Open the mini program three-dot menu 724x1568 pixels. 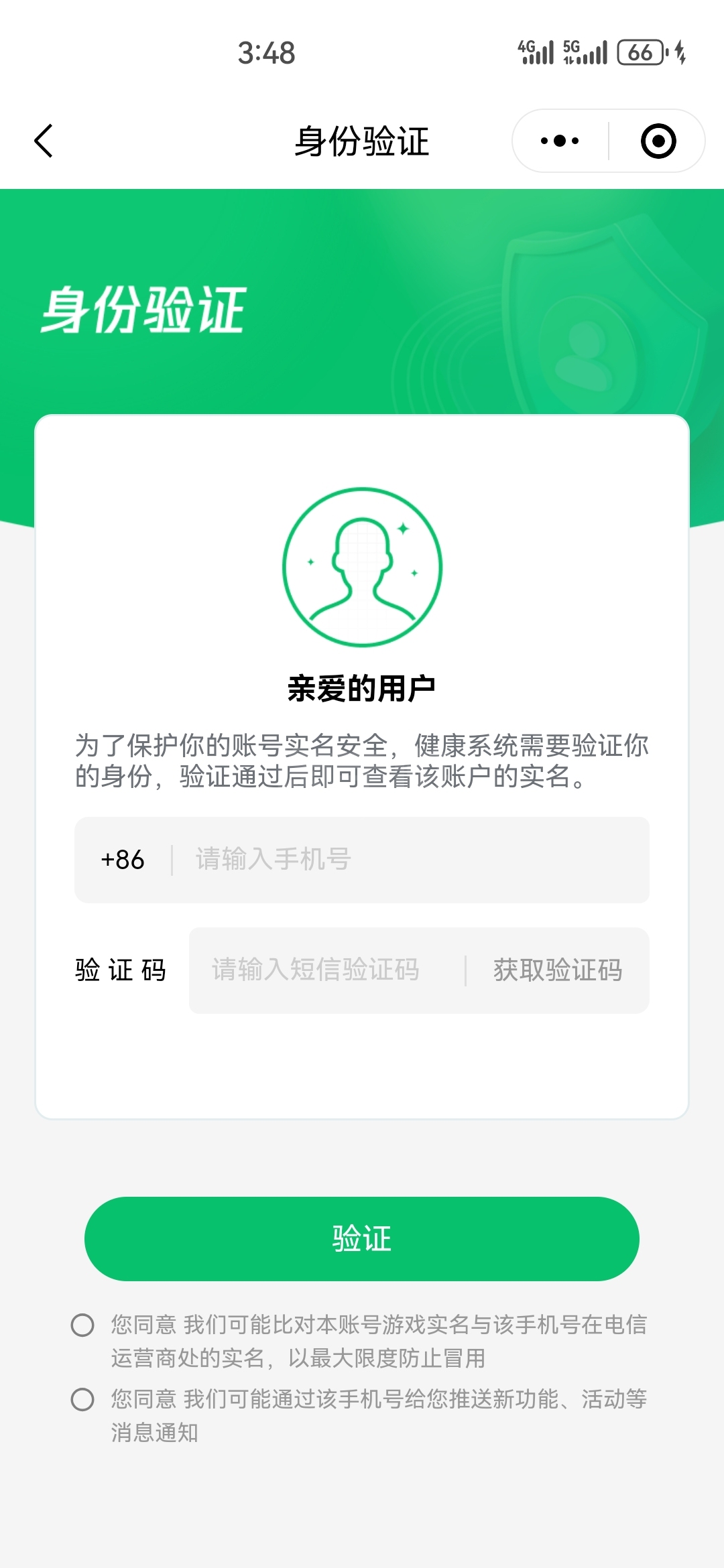(560, 141)
